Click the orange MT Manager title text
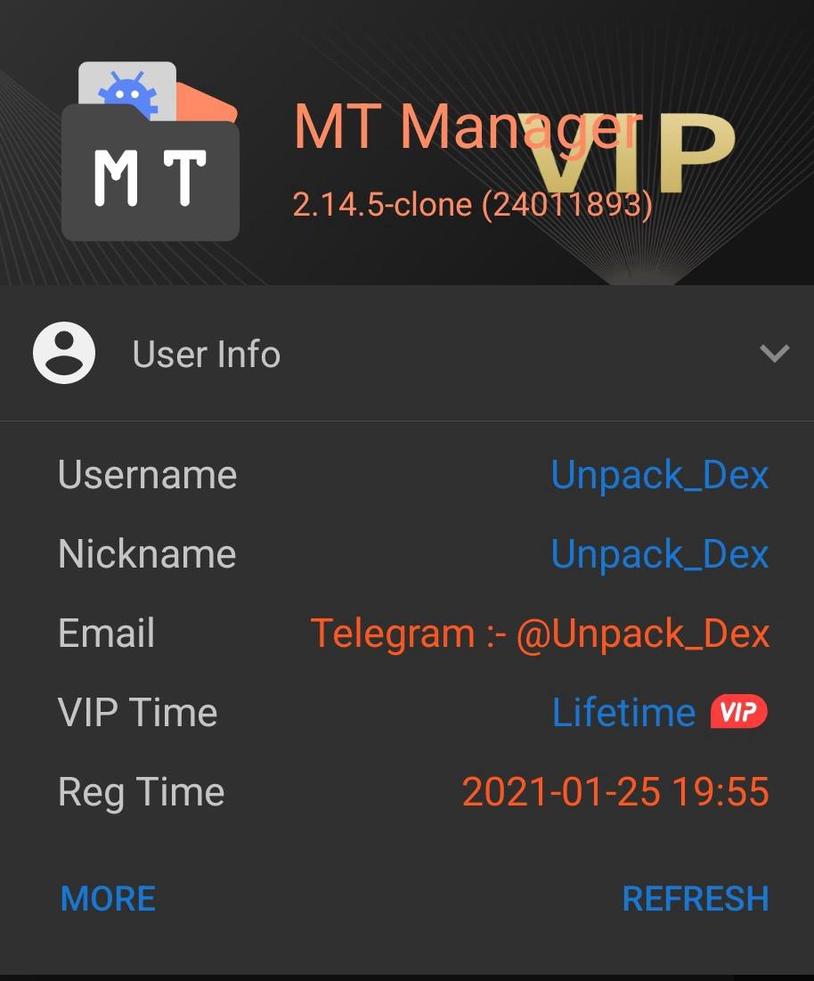Screen dimensions: 814x981 (x=467, y=125)
